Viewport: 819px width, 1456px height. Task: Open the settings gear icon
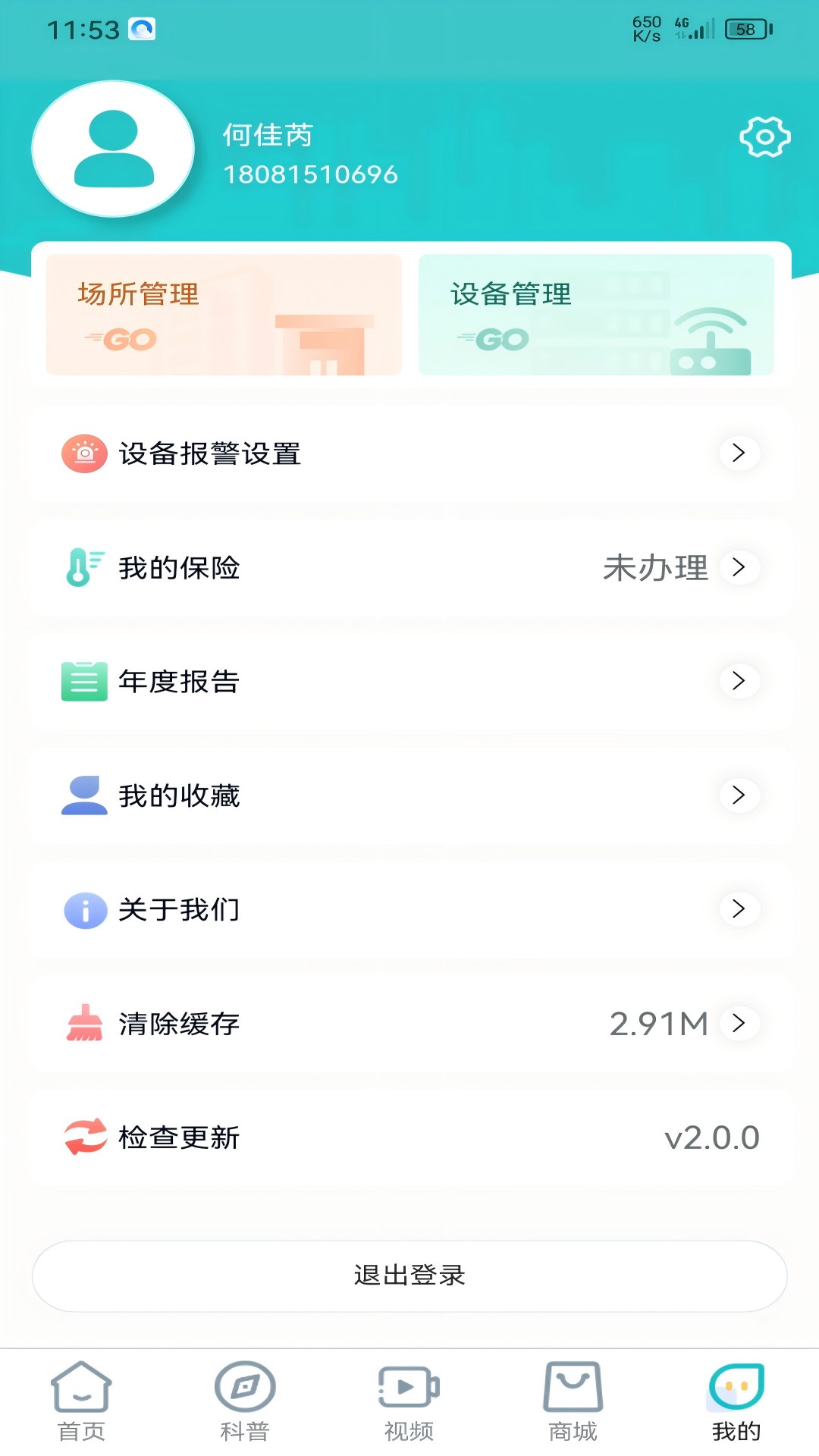(764, 137)
